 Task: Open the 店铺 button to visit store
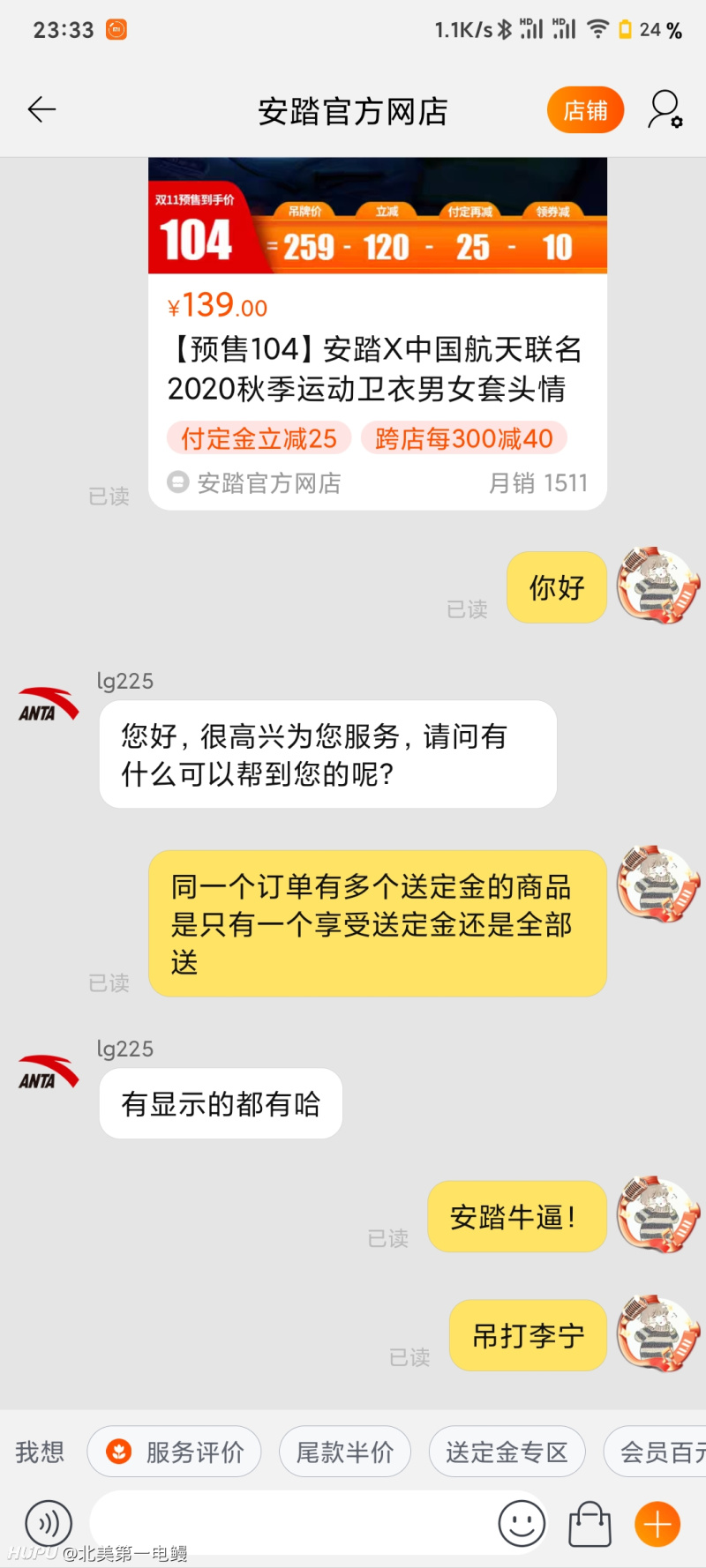[x=585, y=109]
